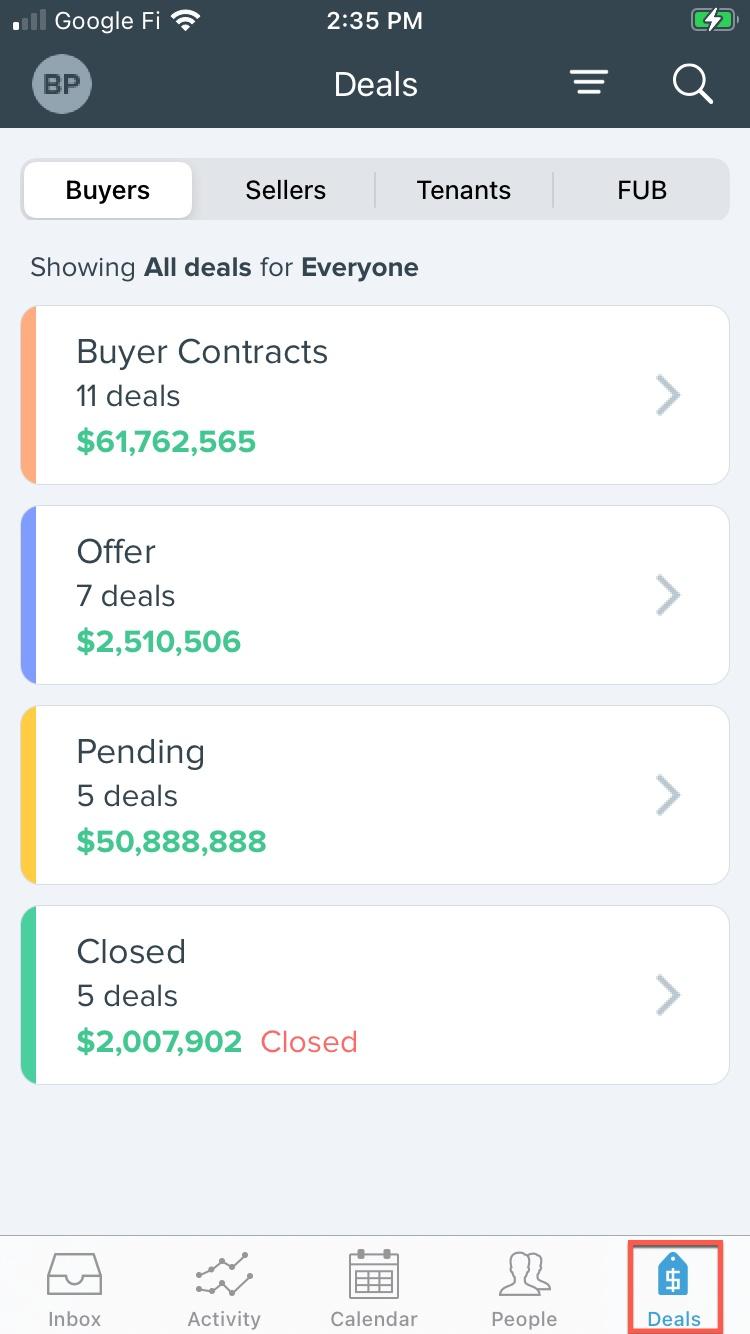Image resolution: width=750 pixels, height=1334 pixels.
Task: Switch to the Tenants segment
Action: click(x=464, y=190)
